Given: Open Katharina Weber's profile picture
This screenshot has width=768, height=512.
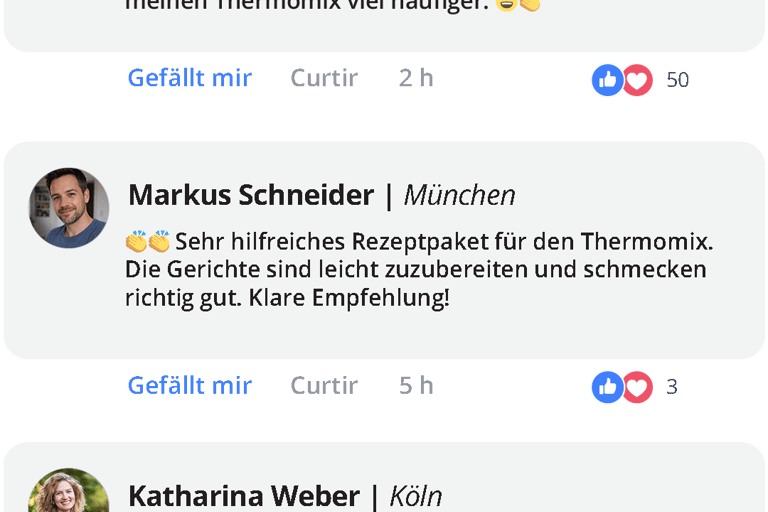Looking at the screenshot, I should tap(69, 490).
